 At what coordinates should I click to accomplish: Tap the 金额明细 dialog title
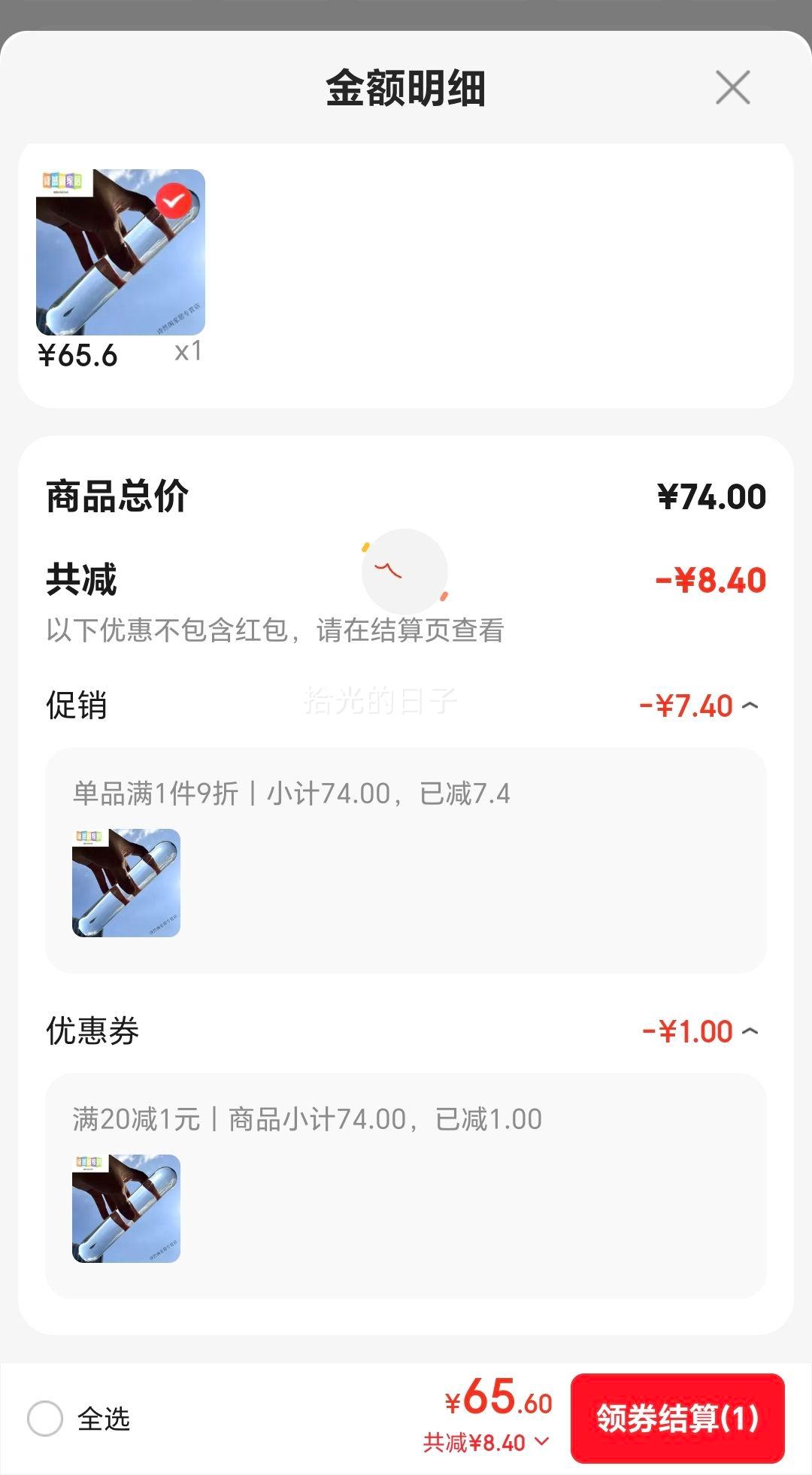coord(406,87)
